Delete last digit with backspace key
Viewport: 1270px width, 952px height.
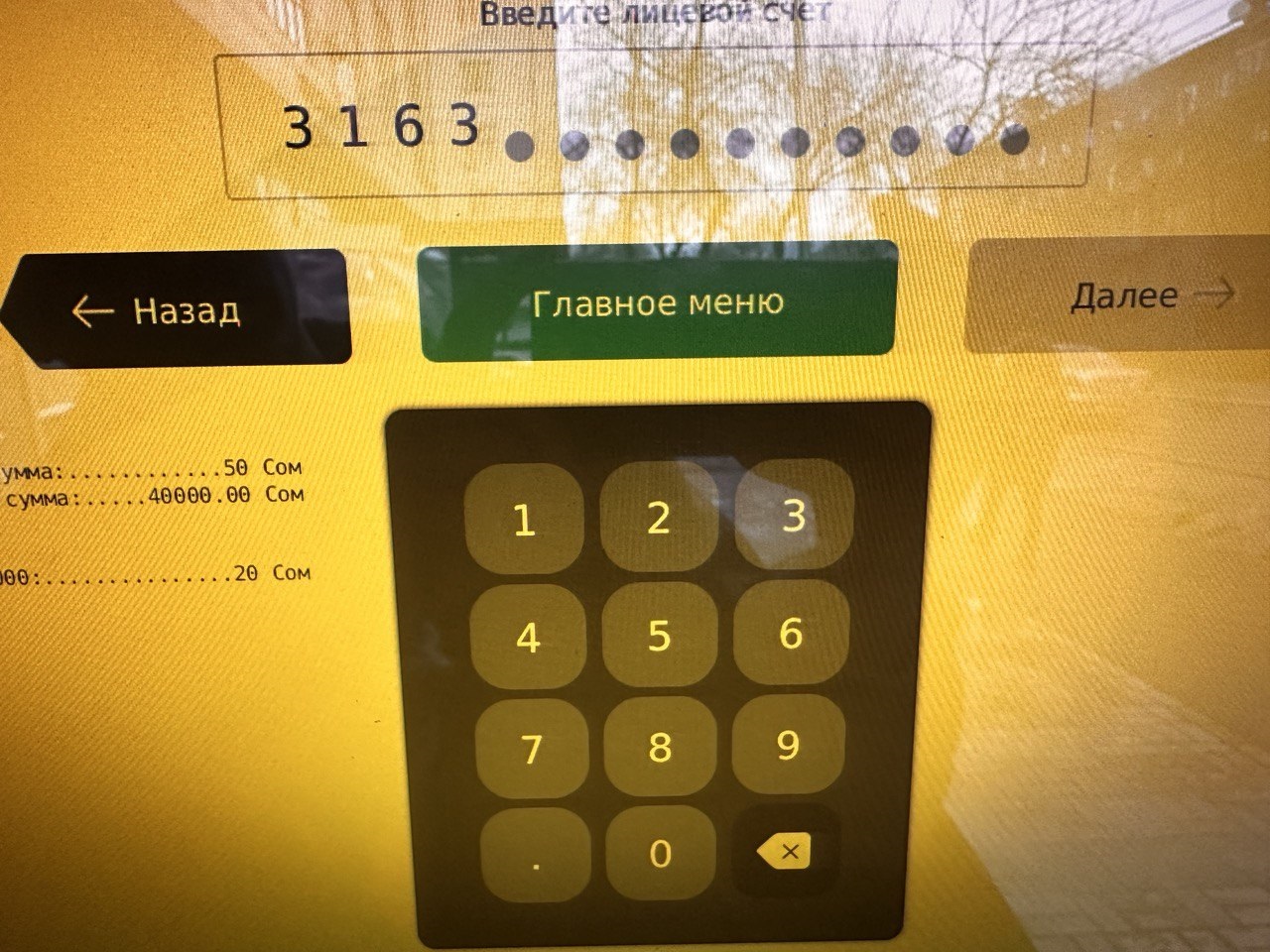click(x=785, y=850)
